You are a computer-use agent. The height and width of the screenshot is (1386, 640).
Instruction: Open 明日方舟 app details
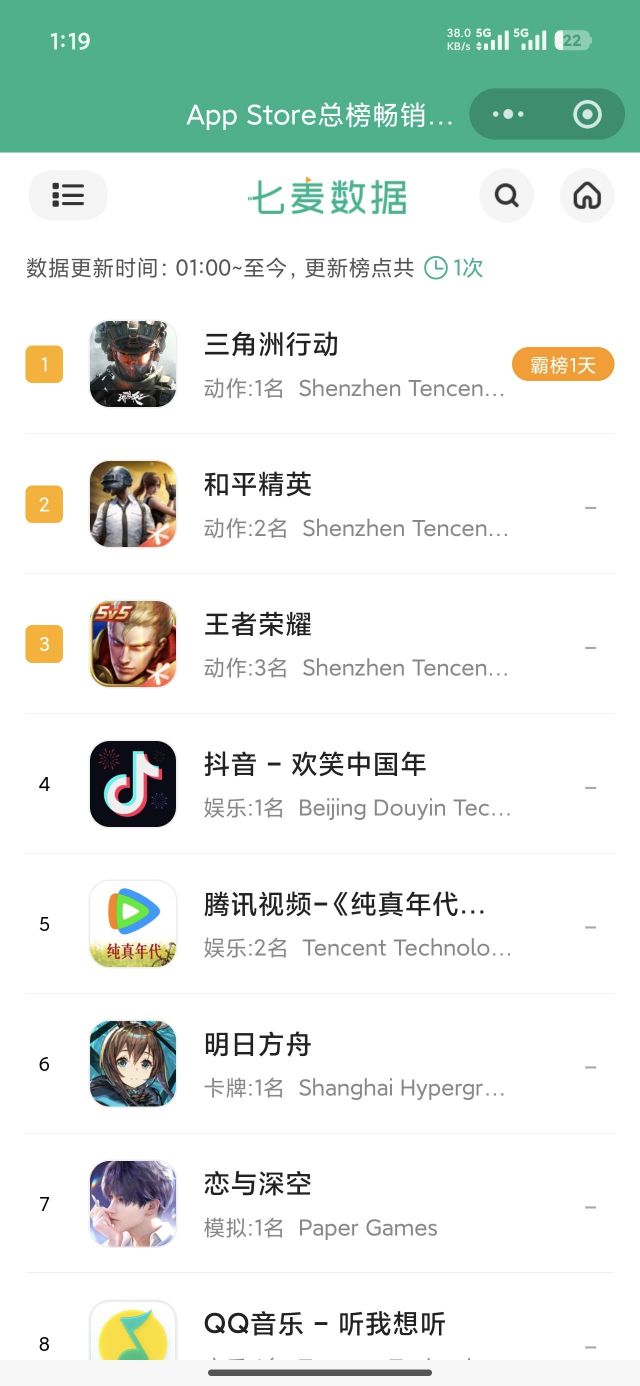(320, 1064)
